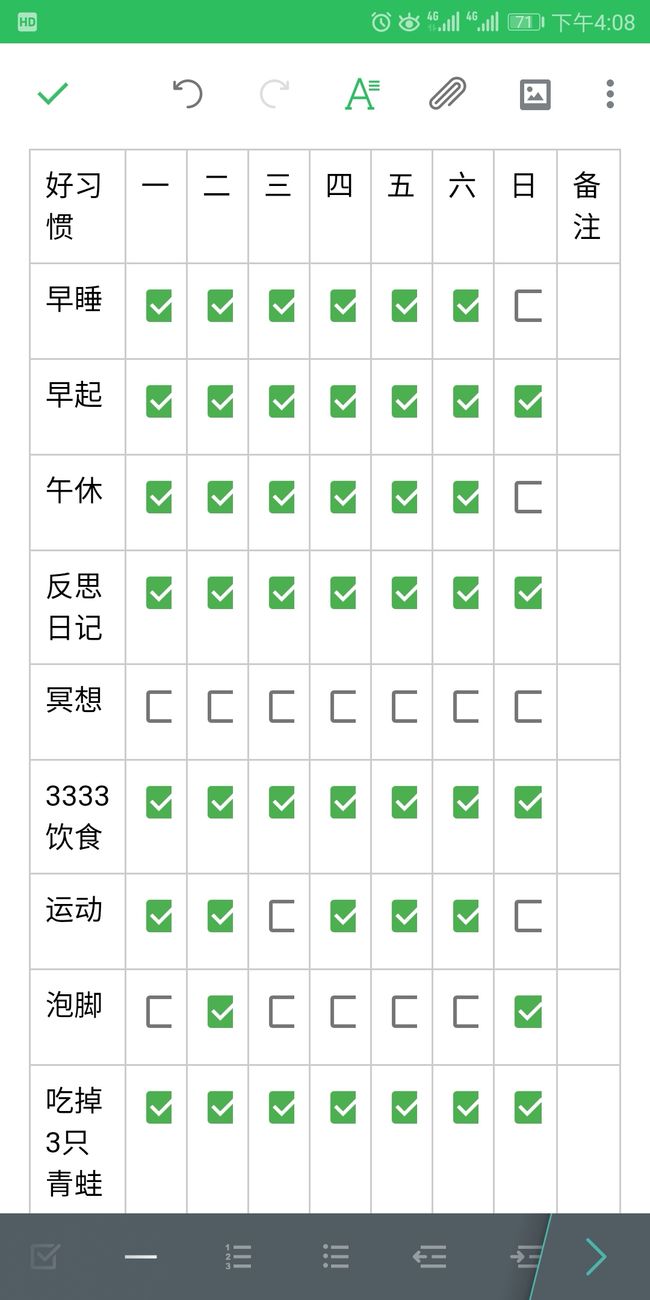The image size is (650, 1300).
Task: Apply bulleted list formatting
Action: pos(335,1257)
